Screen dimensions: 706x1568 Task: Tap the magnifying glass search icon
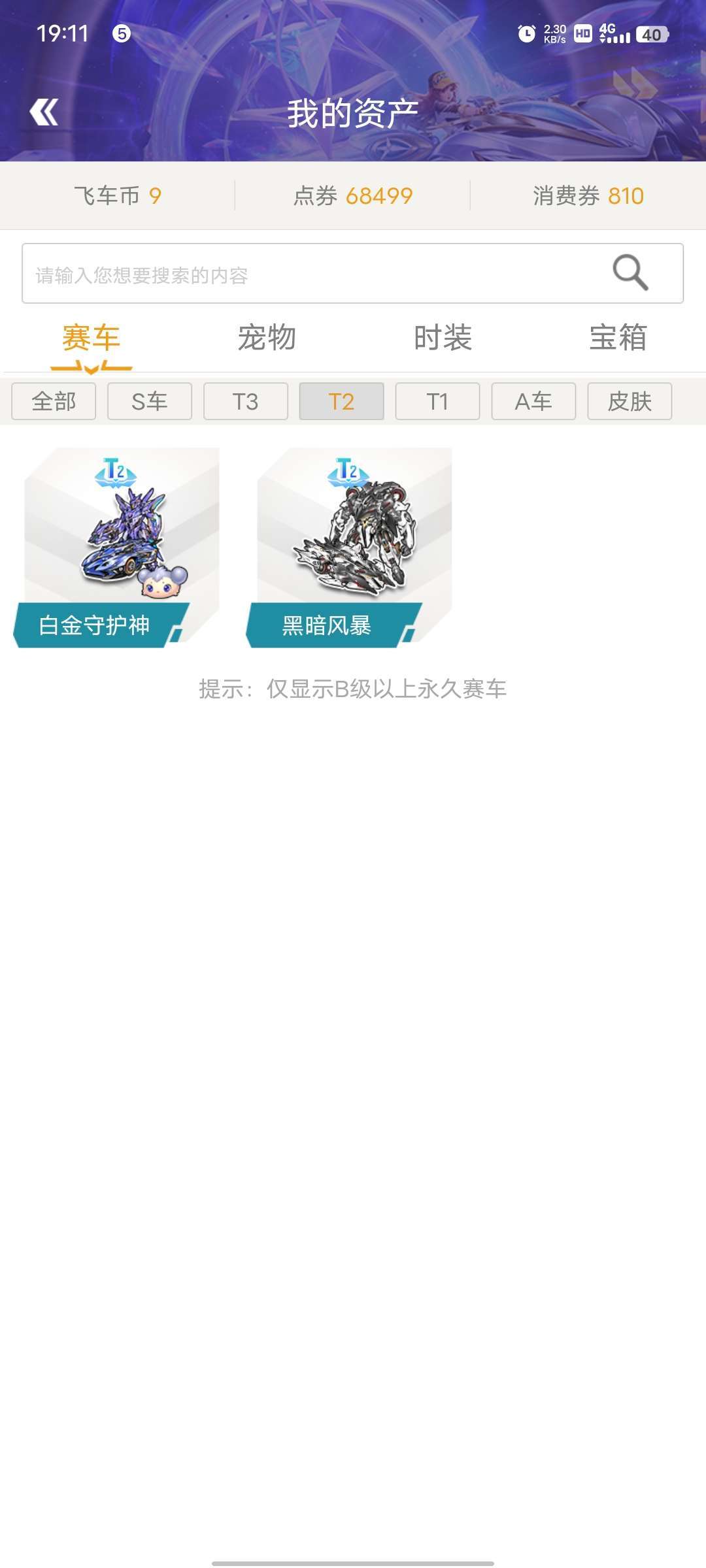pos(630,272)
